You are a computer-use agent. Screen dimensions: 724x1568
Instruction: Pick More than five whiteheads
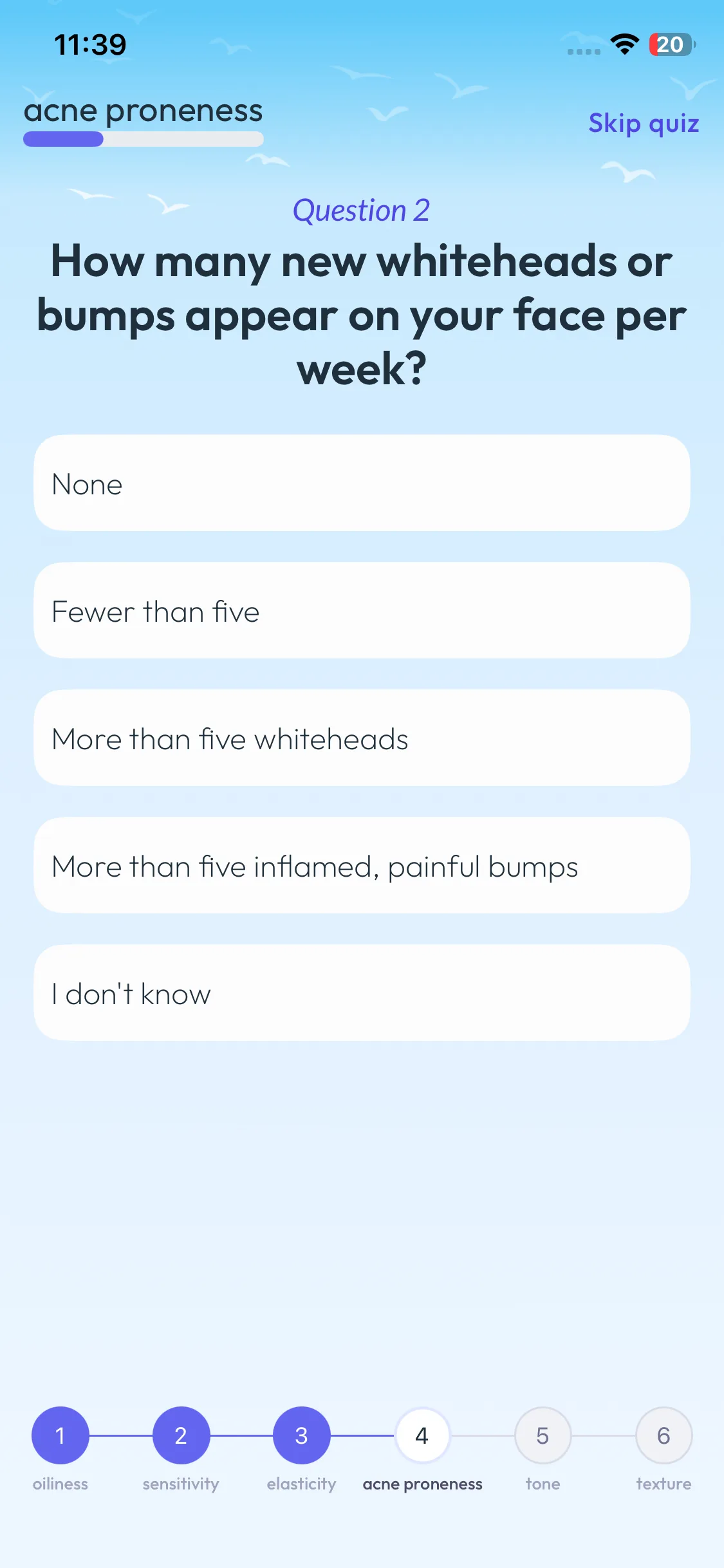pos(362,738)
